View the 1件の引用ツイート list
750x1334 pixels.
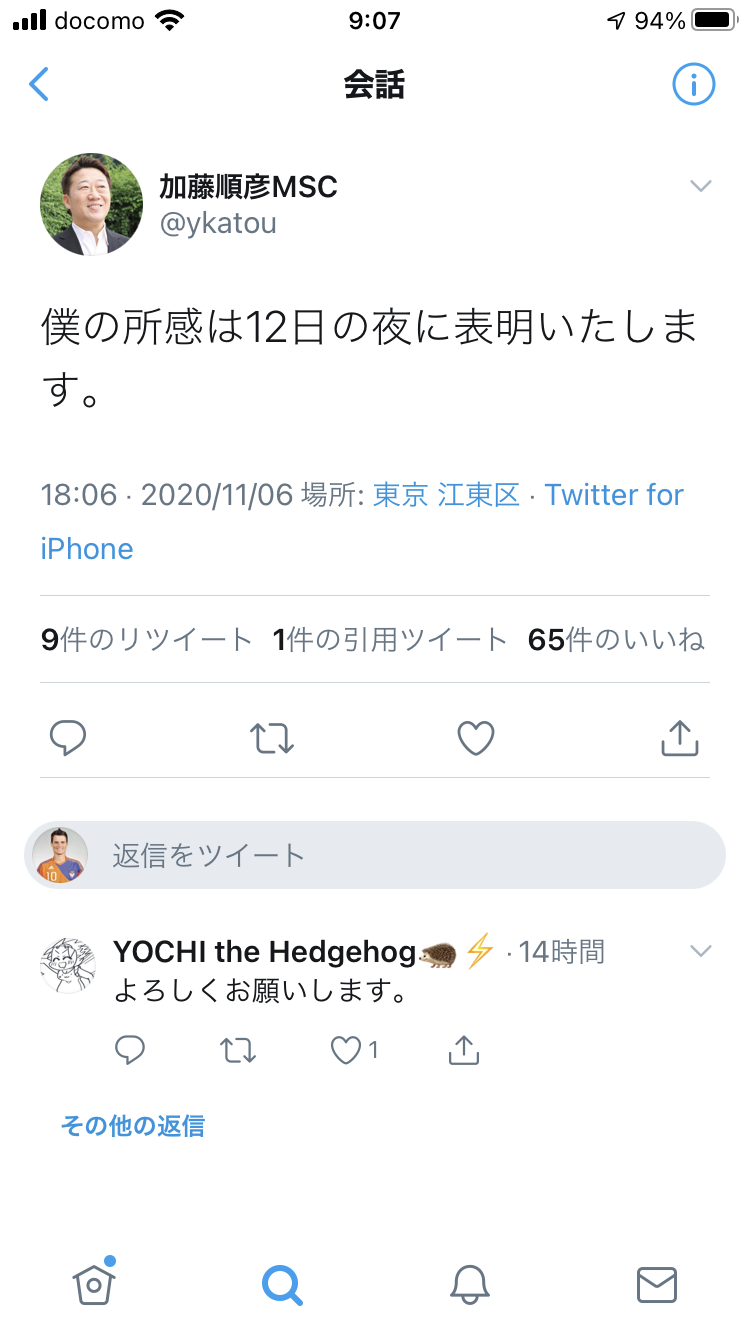click(390, 640)
